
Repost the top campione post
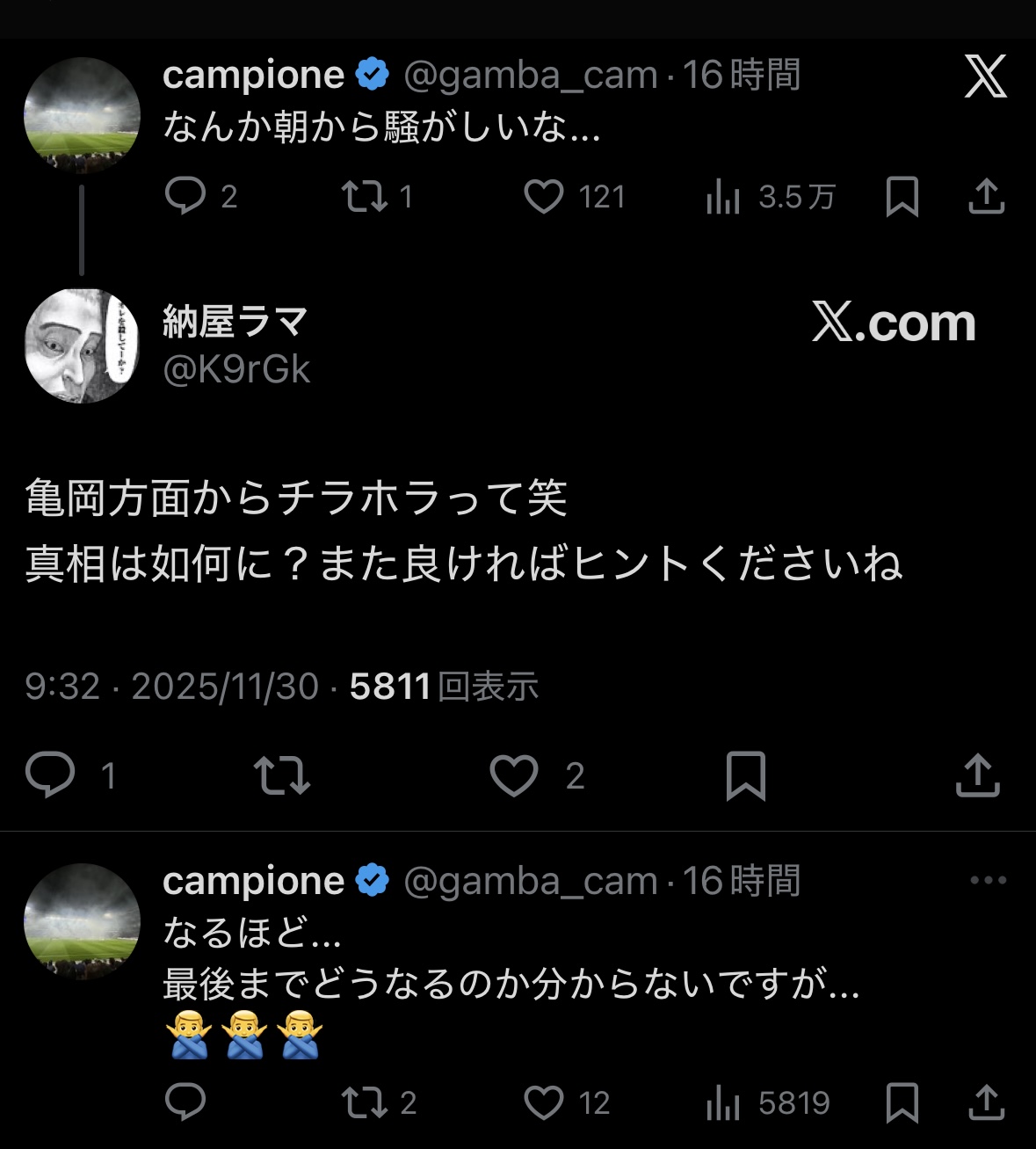coord(365,196)
